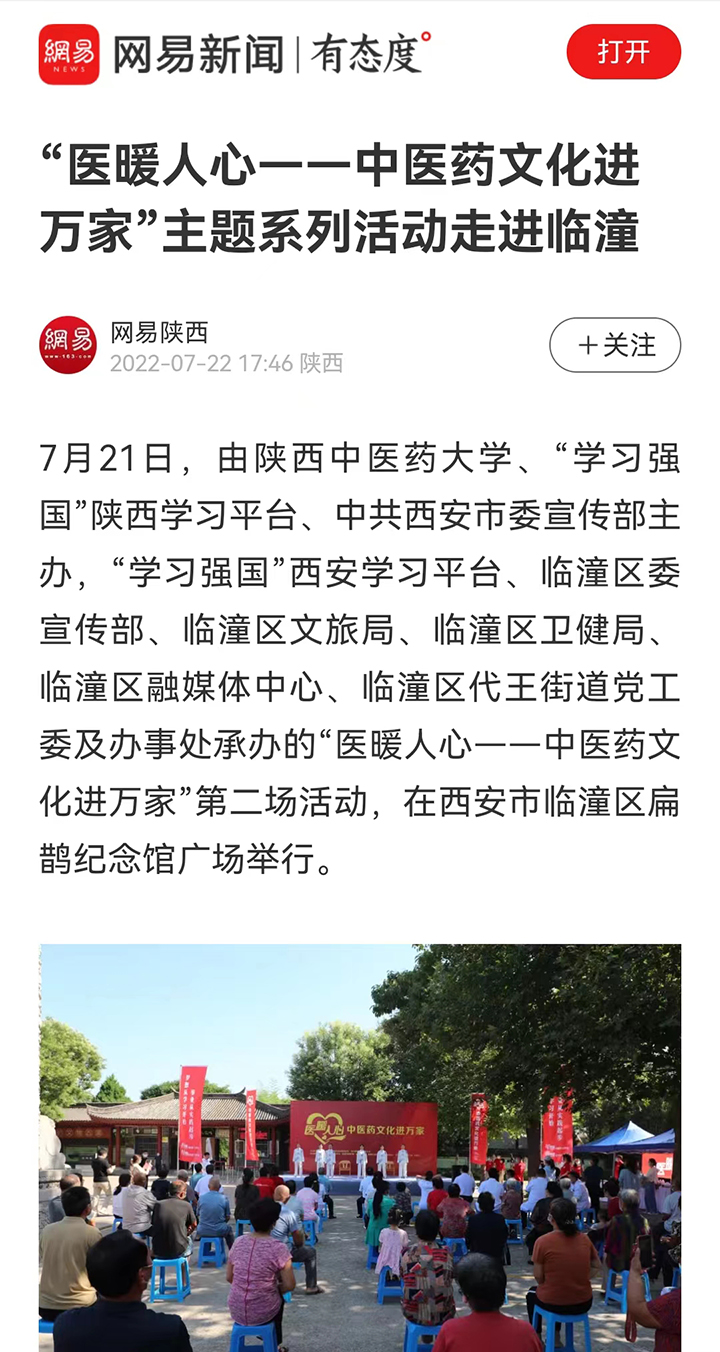The image size is (720, 1352).
Task: View the event photo in full size
Action: point(360,1148)
